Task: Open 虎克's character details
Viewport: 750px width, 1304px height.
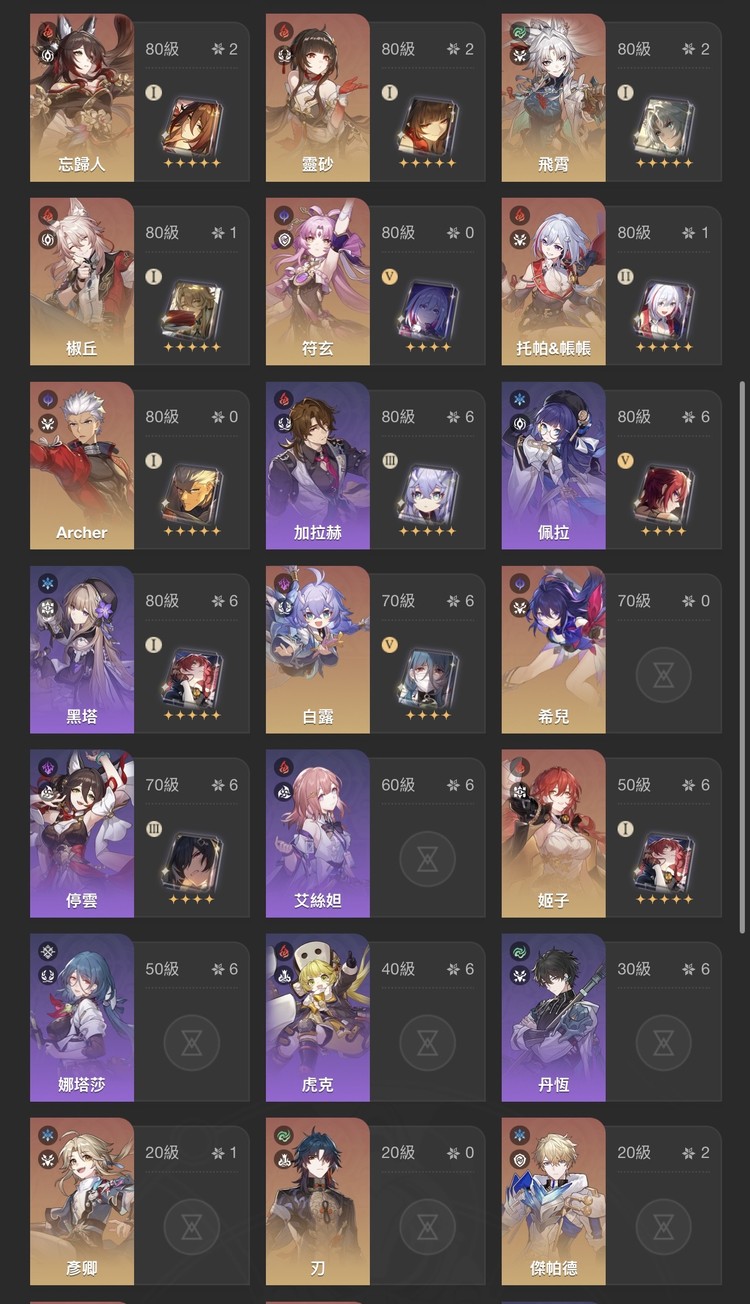Action: tap(318, 1018)
